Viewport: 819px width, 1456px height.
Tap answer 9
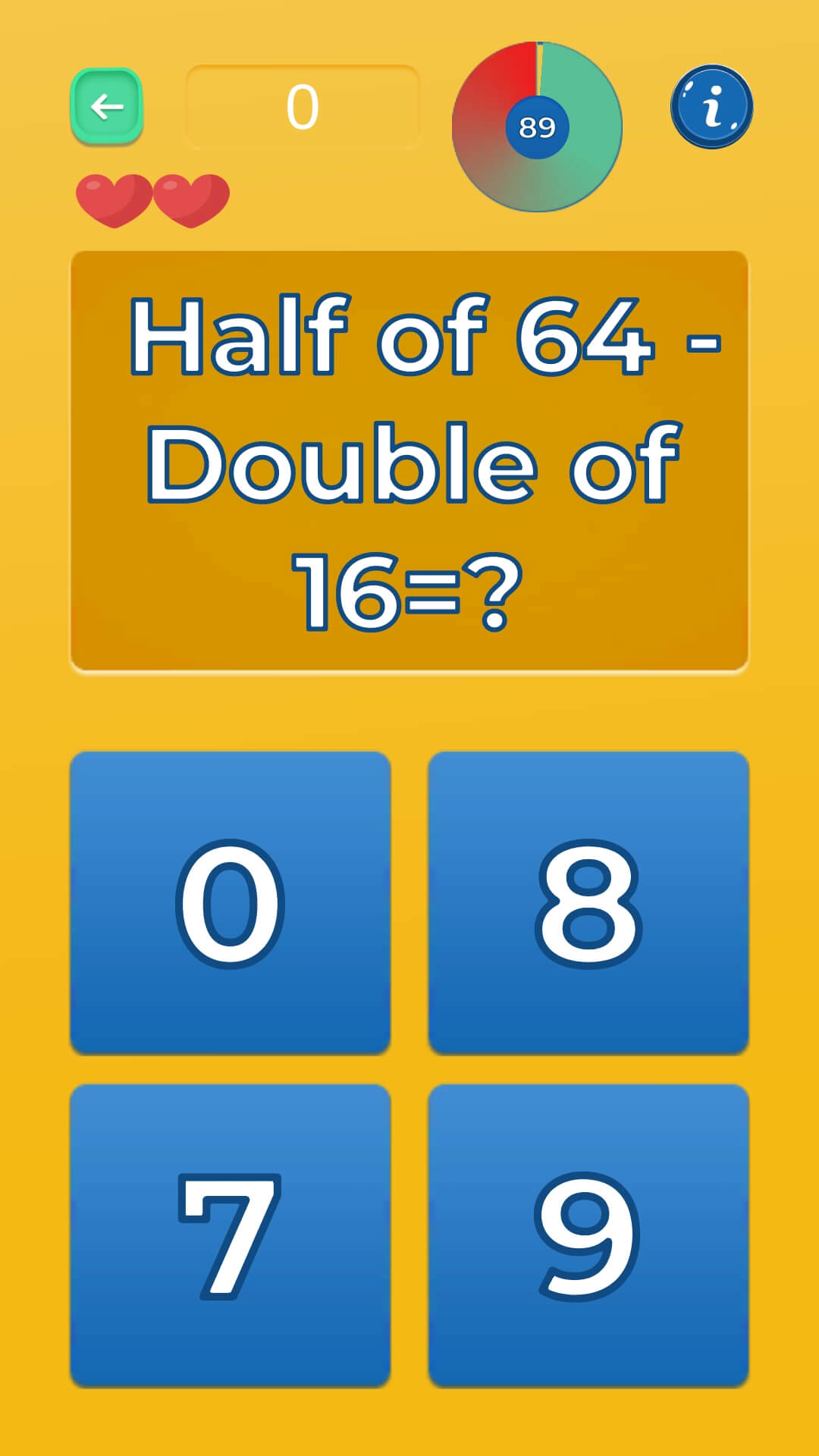point(588,1236)
